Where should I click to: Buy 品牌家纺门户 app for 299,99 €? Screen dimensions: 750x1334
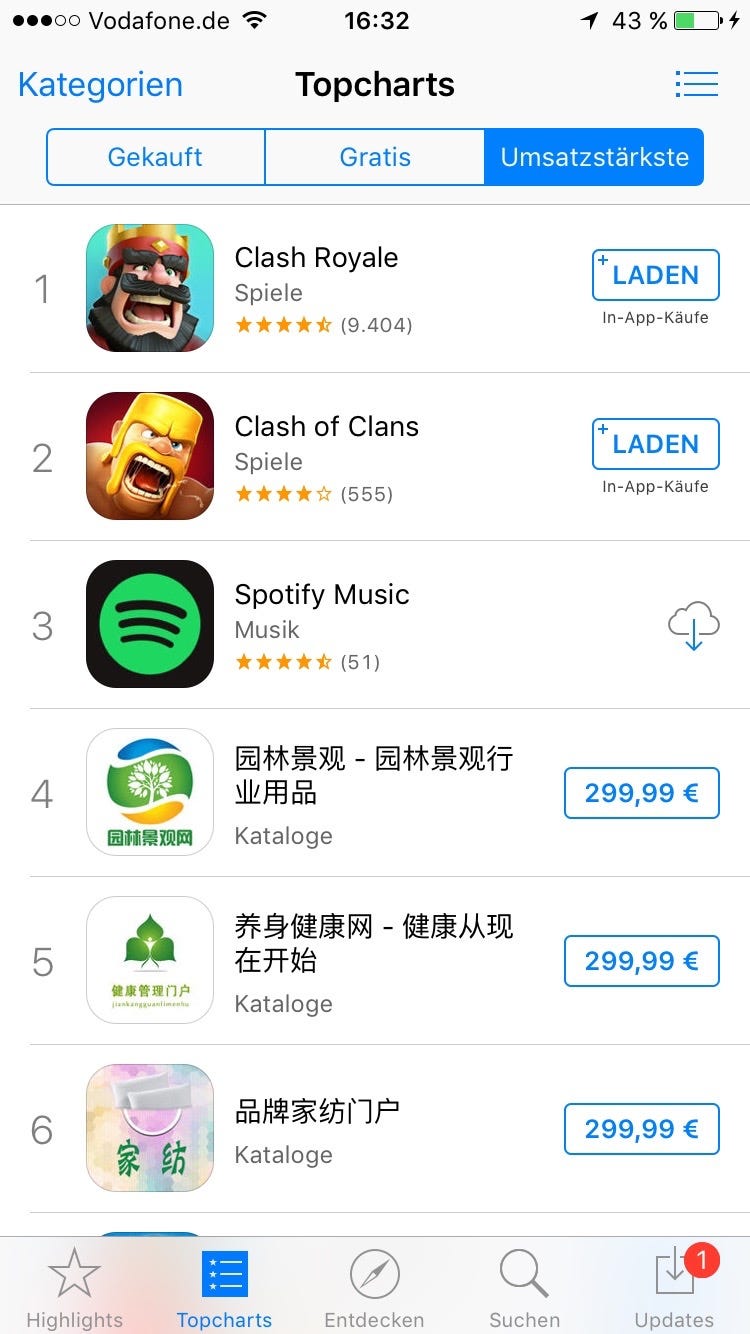641,1129
